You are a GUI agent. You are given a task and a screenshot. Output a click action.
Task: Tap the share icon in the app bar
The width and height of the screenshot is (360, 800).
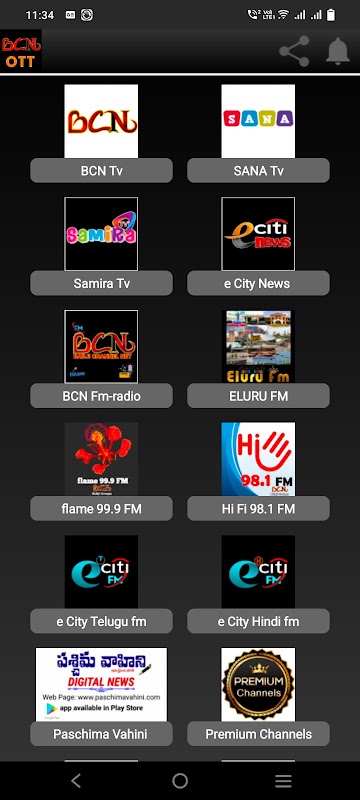tap(294, 51)
